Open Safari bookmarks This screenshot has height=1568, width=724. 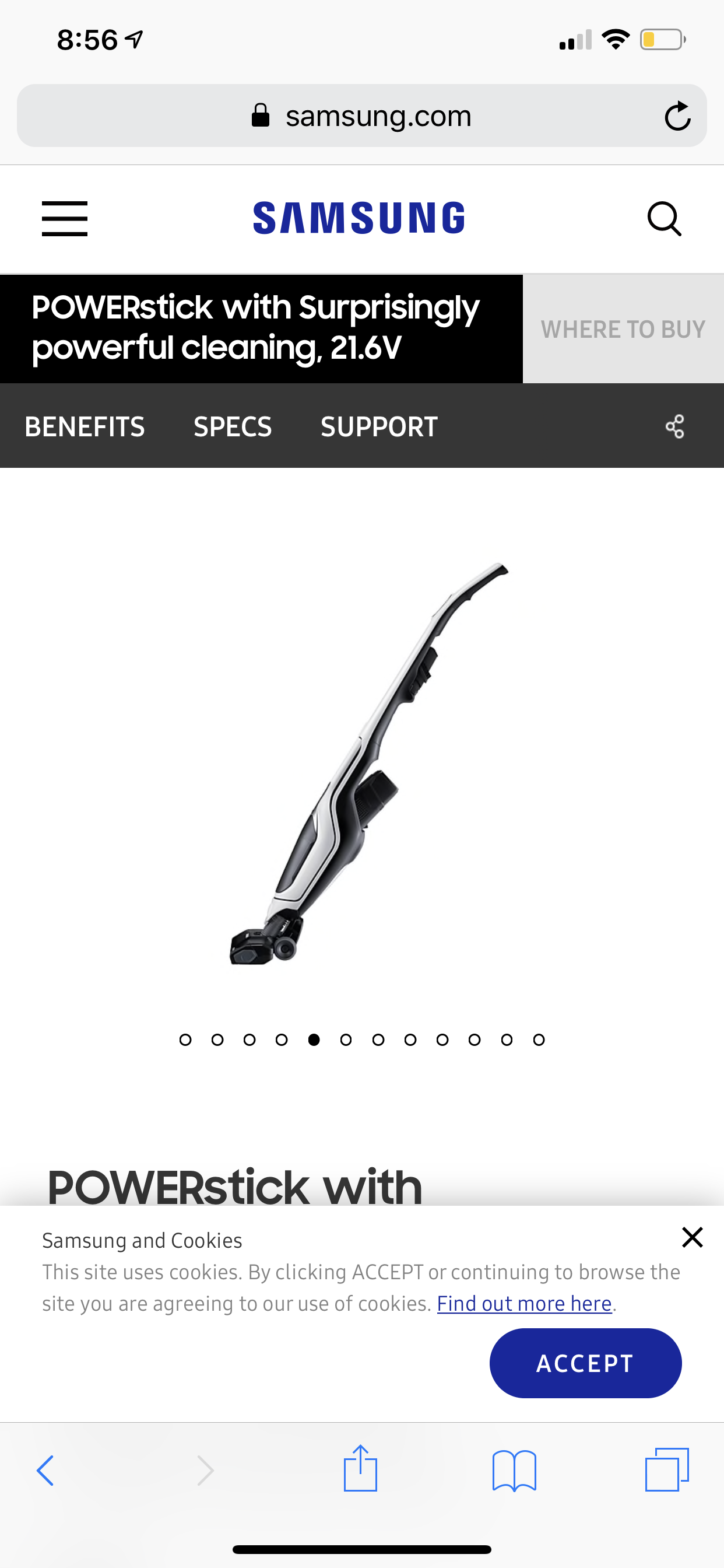click(x=515, y=1471)
